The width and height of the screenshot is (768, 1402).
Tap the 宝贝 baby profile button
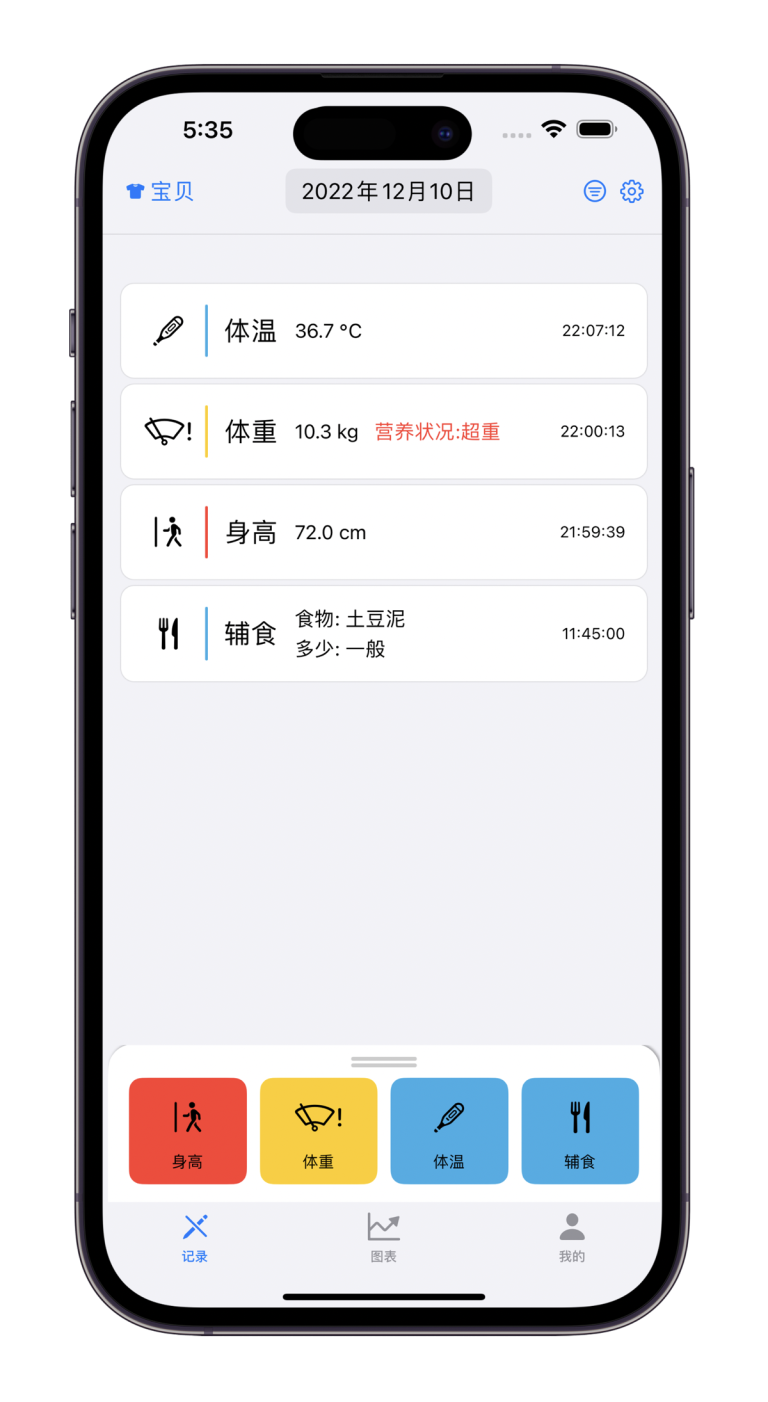coord(160,191)
